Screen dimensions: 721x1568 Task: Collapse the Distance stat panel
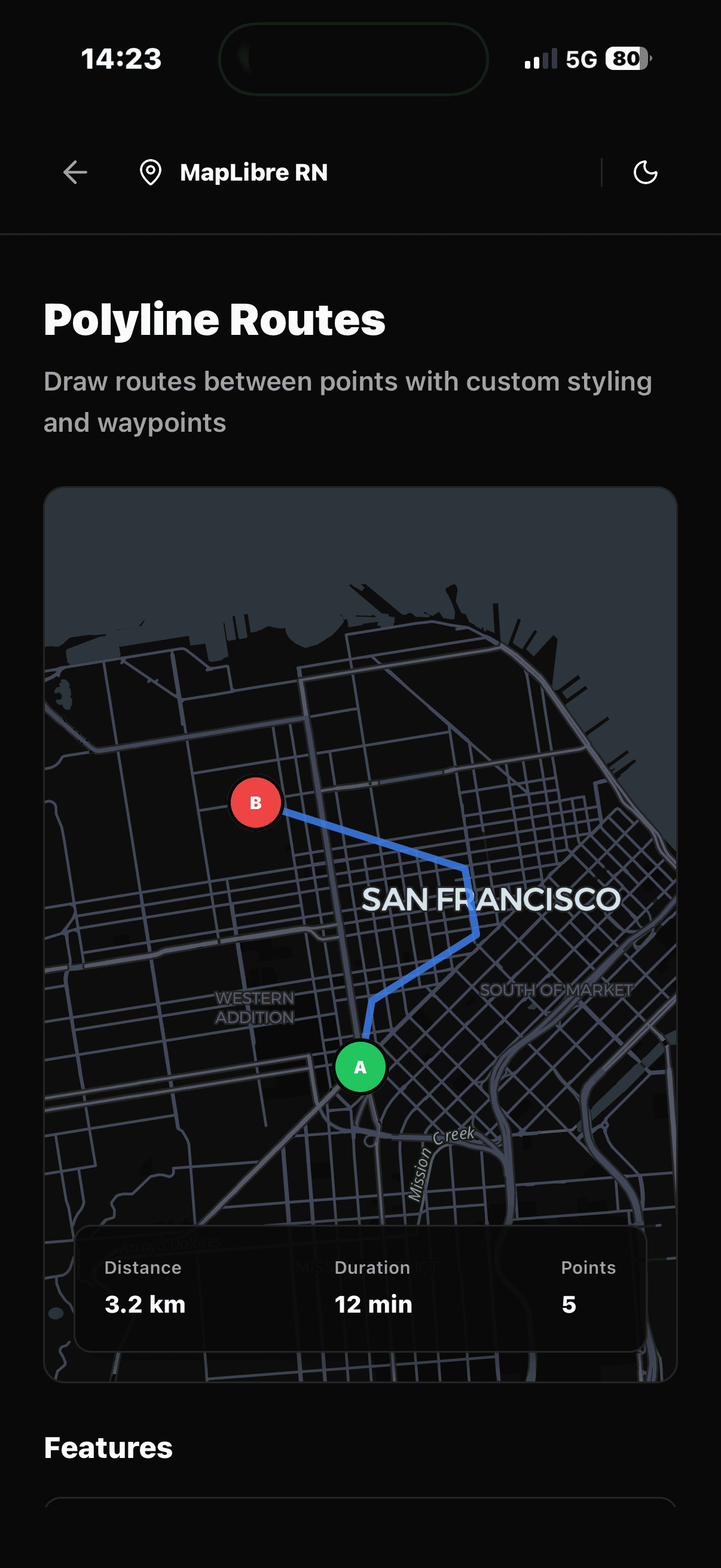145,1285
